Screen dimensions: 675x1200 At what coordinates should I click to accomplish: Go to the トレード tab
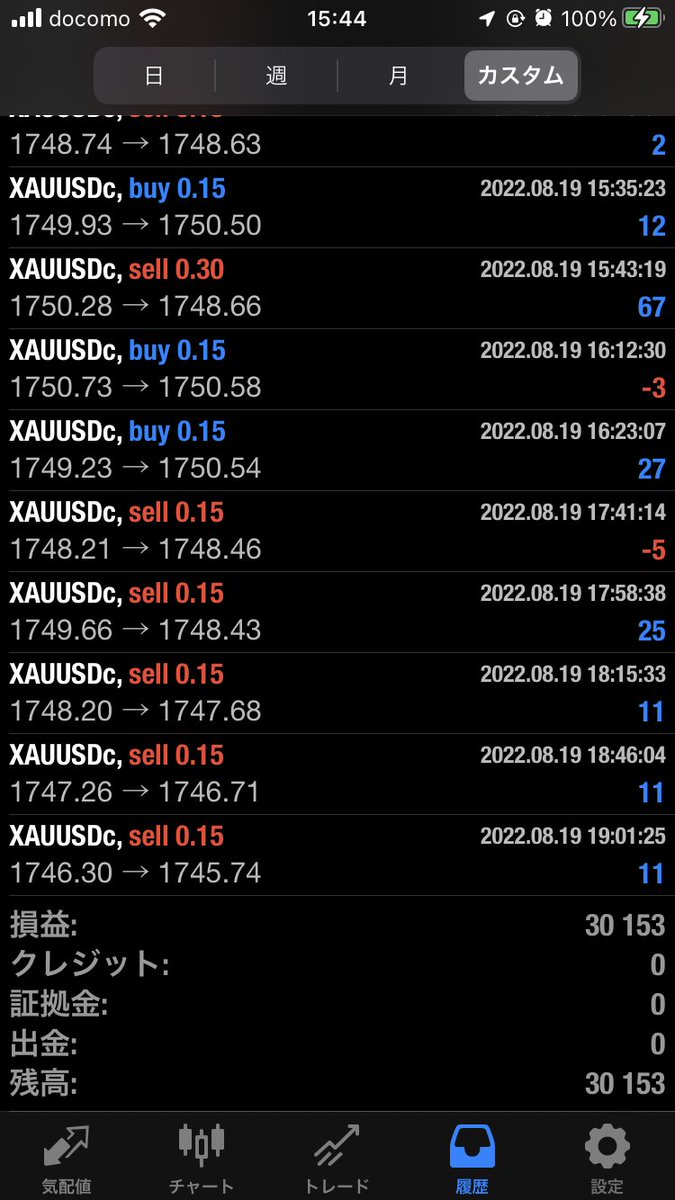click(336, 1158)
